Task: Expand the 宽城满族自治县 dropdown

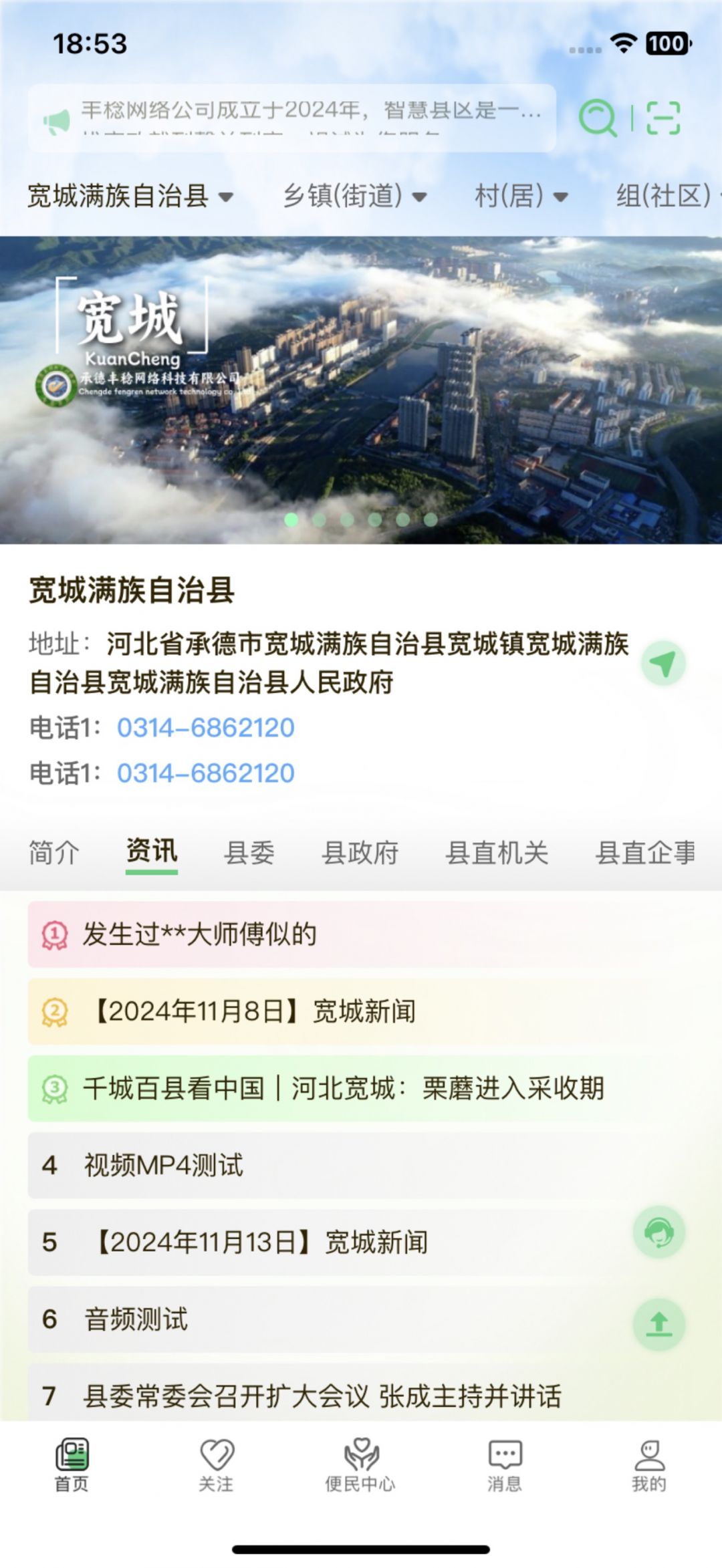Action: point(130,197)
